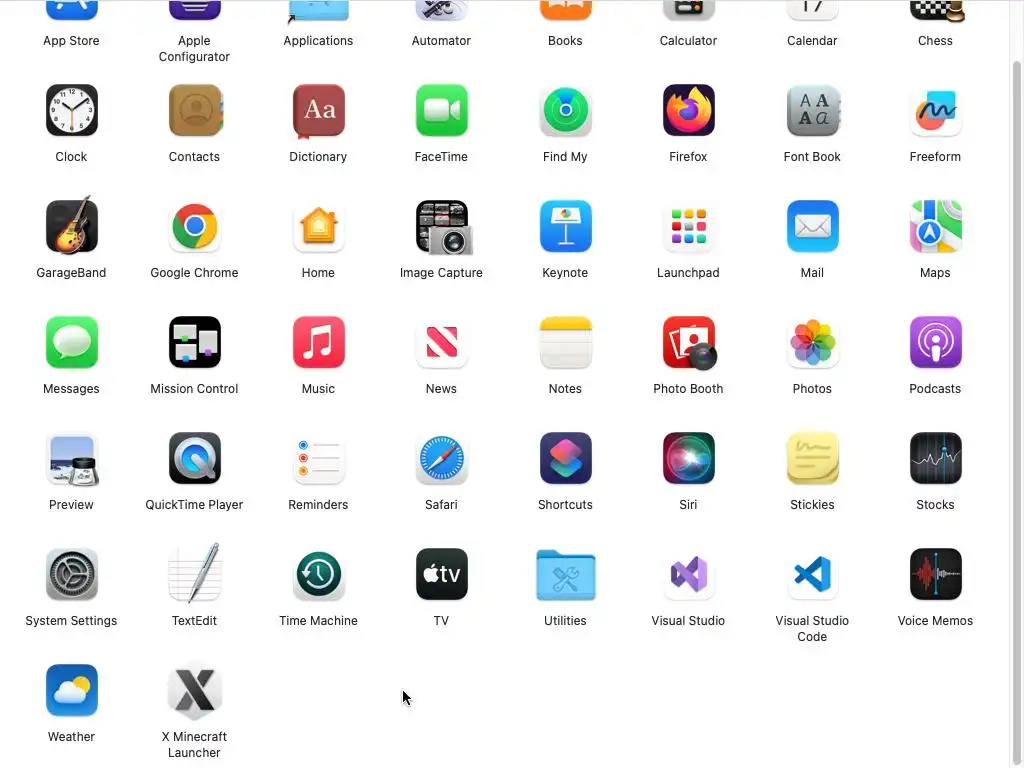Open System Settings

click(71, 575)
